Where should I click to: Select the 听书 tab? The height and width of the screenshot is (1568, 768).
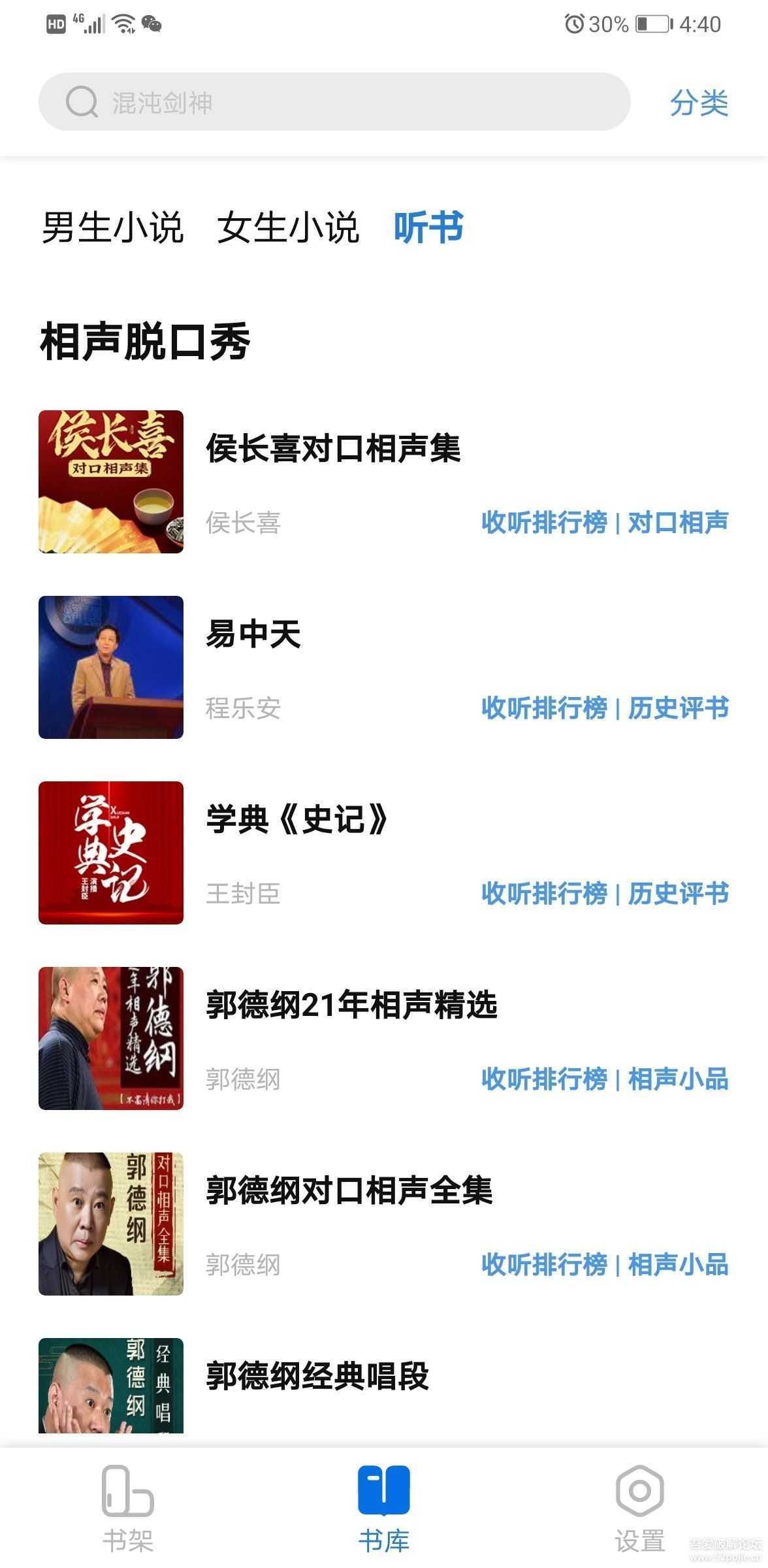[x=428, y=228]
